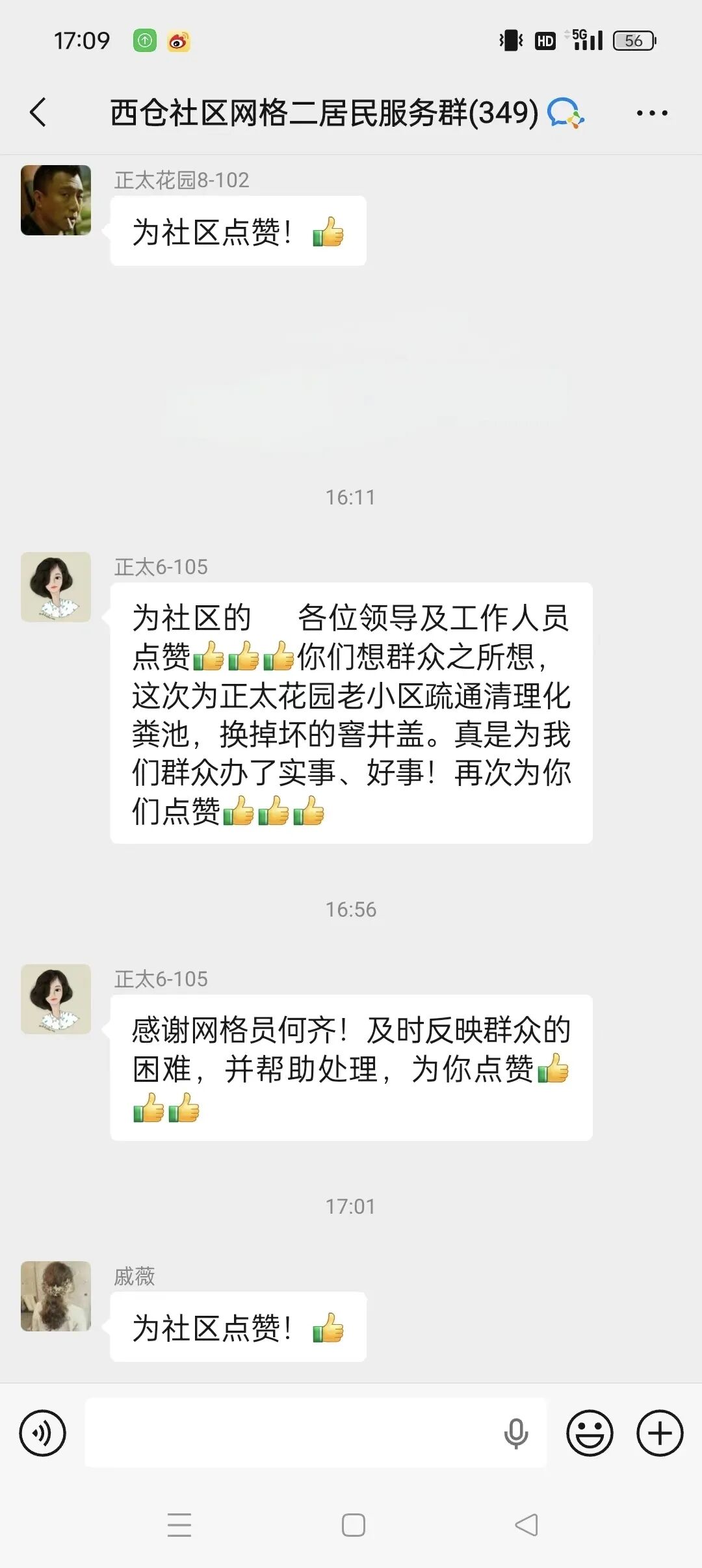The width and height of the screenshot is (702, 1568).
Task: Go back from the group chat
Action: pos(39,112)
